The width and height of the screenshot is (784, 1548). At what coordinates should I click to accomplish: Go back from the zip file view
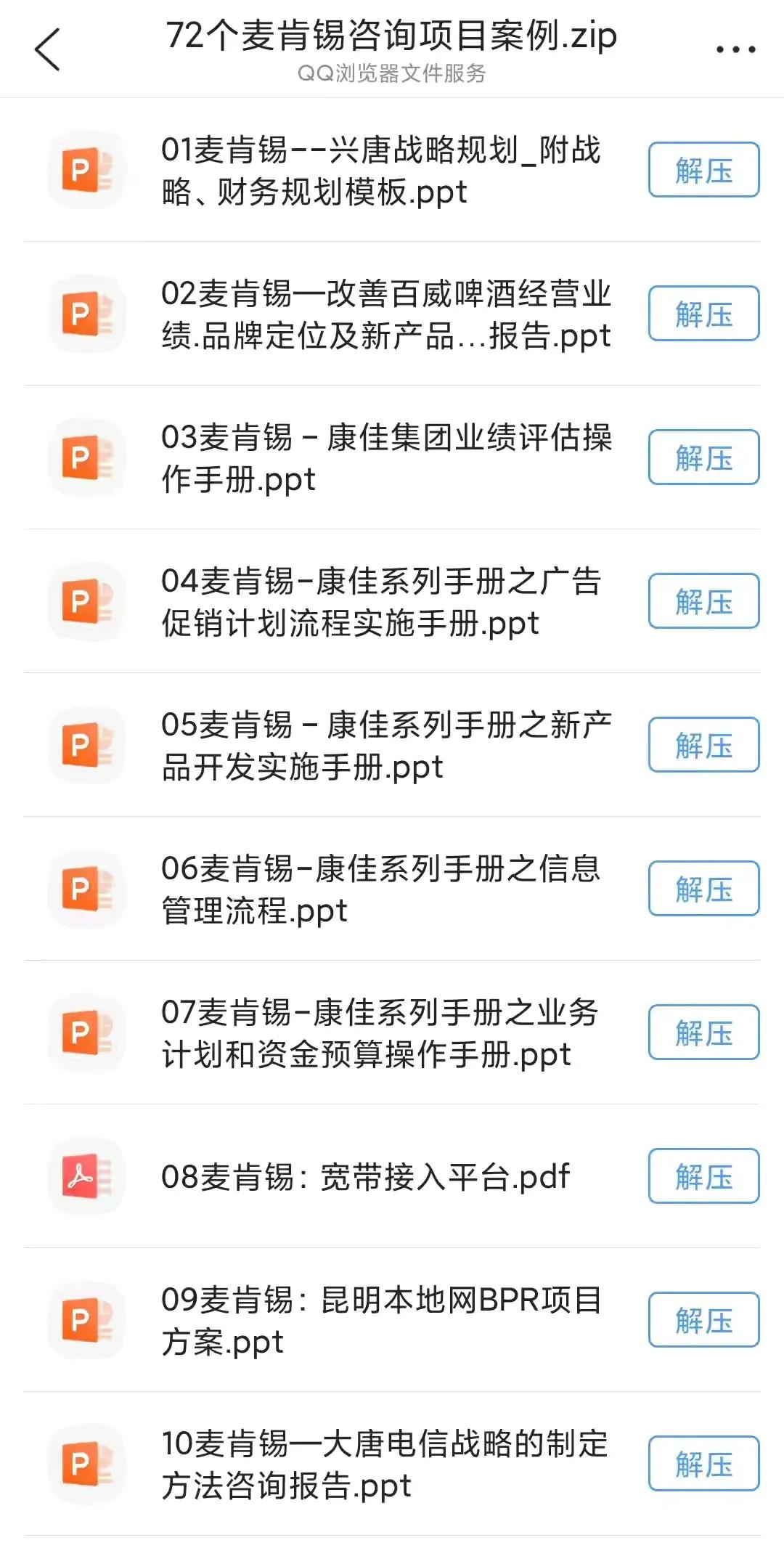(47, 49)
